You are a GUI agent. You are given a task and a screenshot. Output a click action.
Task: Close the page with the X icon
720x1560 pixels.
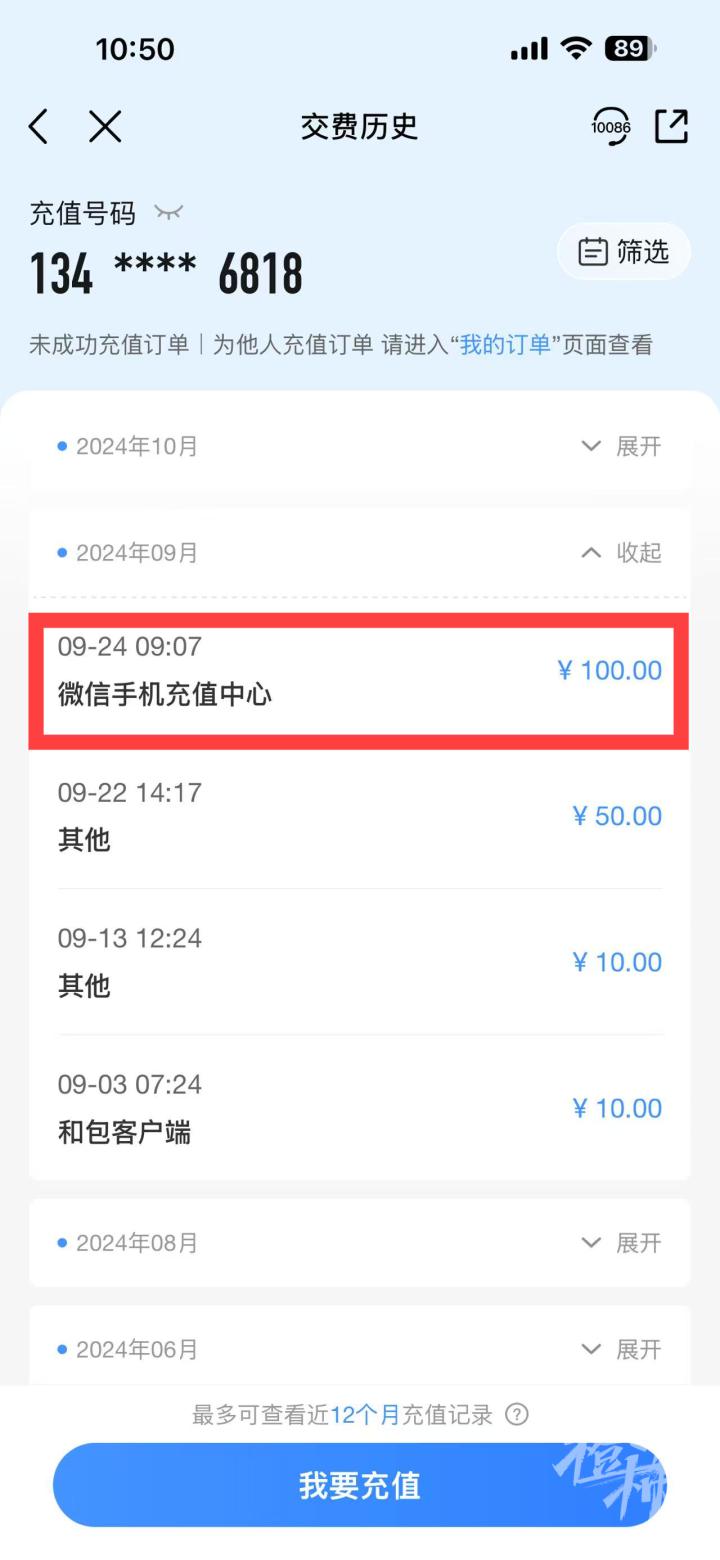105,127
